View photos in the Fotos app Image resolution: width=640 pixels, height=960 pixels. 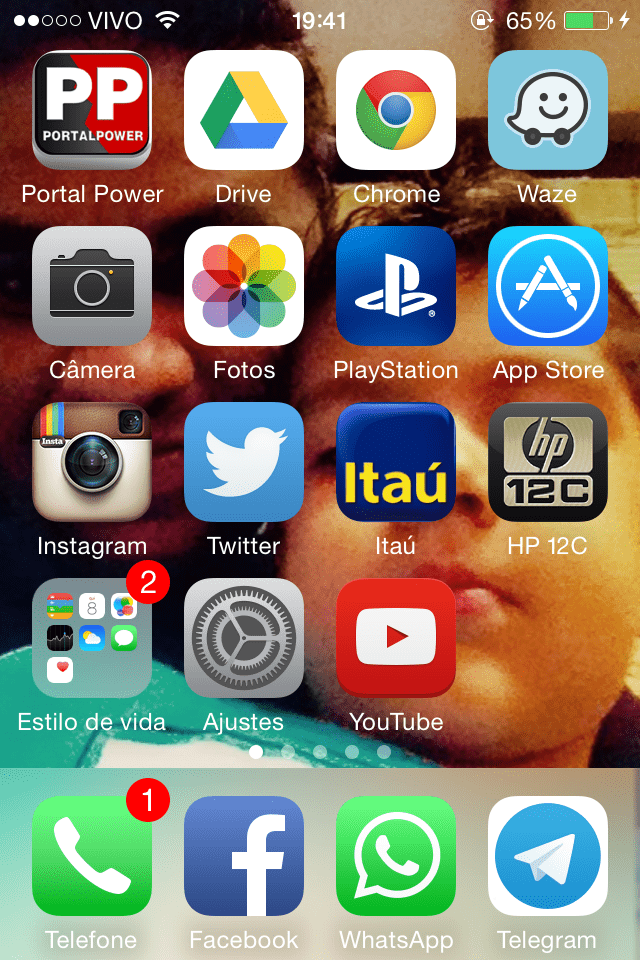coord(244,286)
